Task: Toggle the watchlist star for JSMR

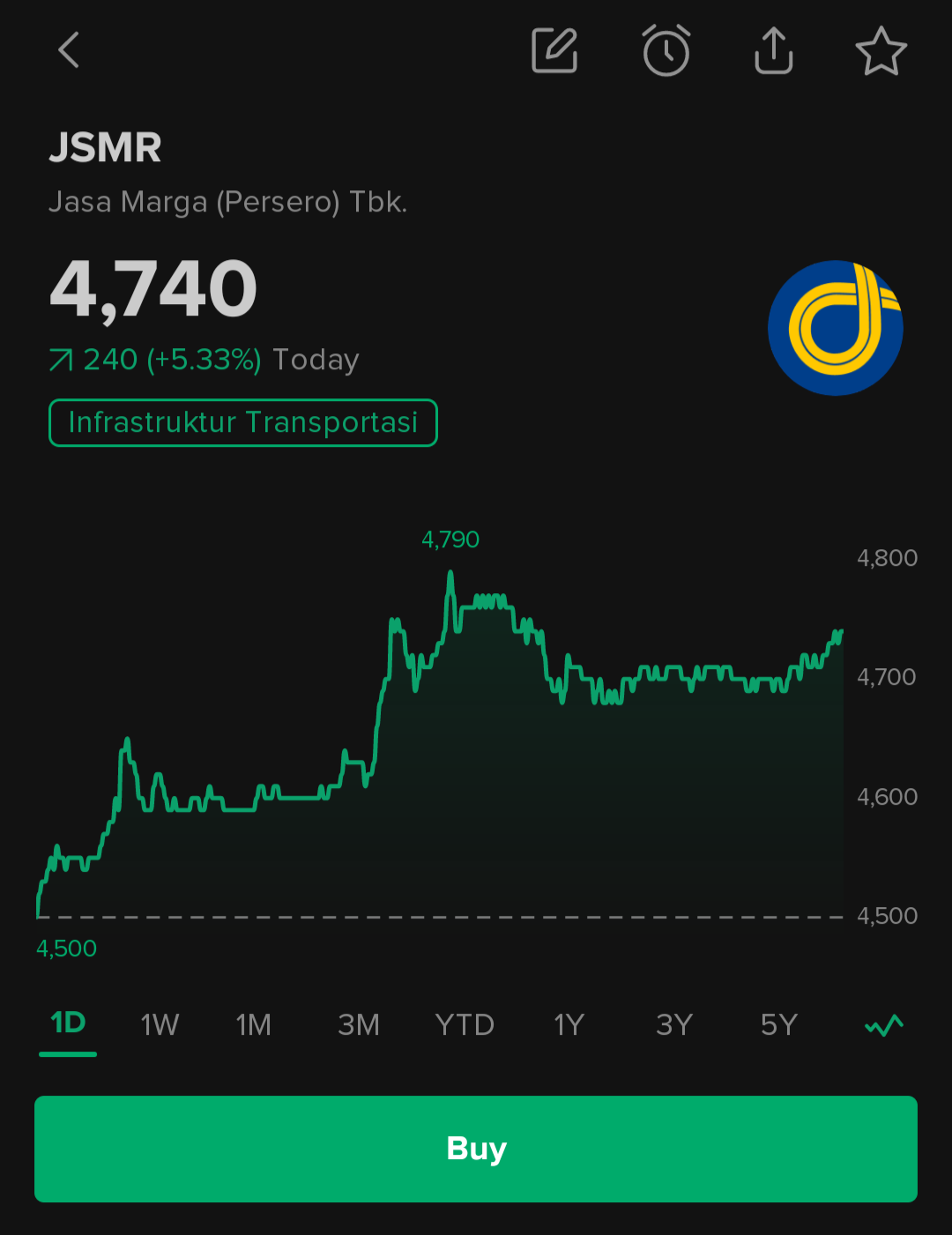Action: point(881,50)
